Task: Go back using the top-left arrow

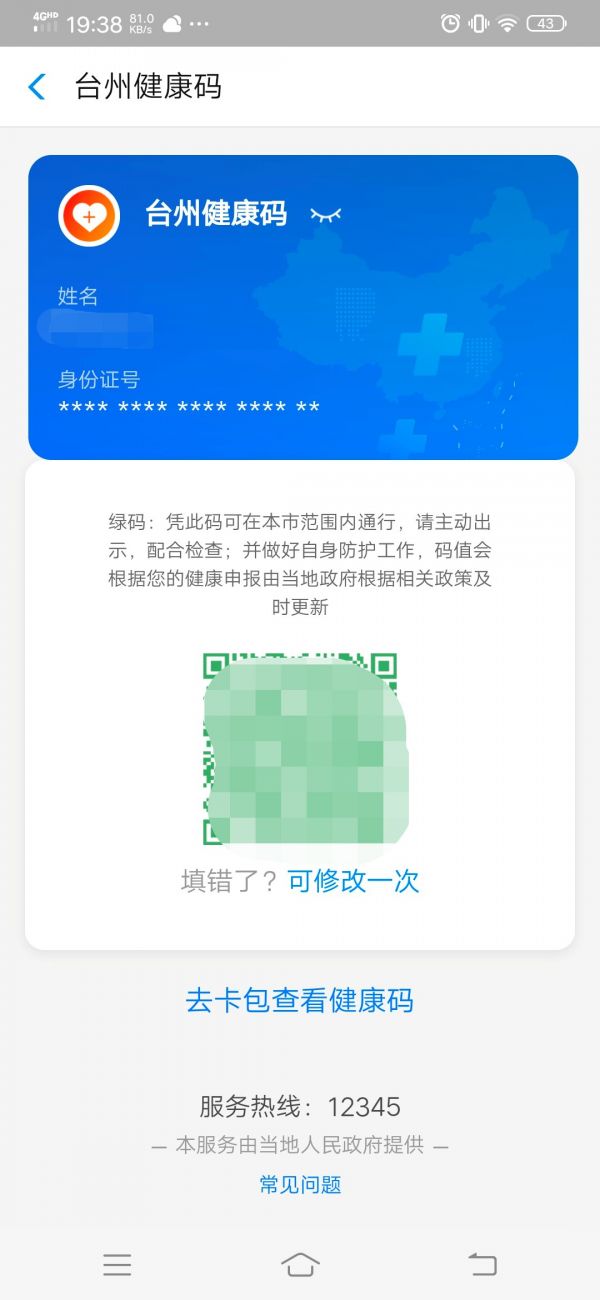Action: pyautogui.click(x=37, y=87)
